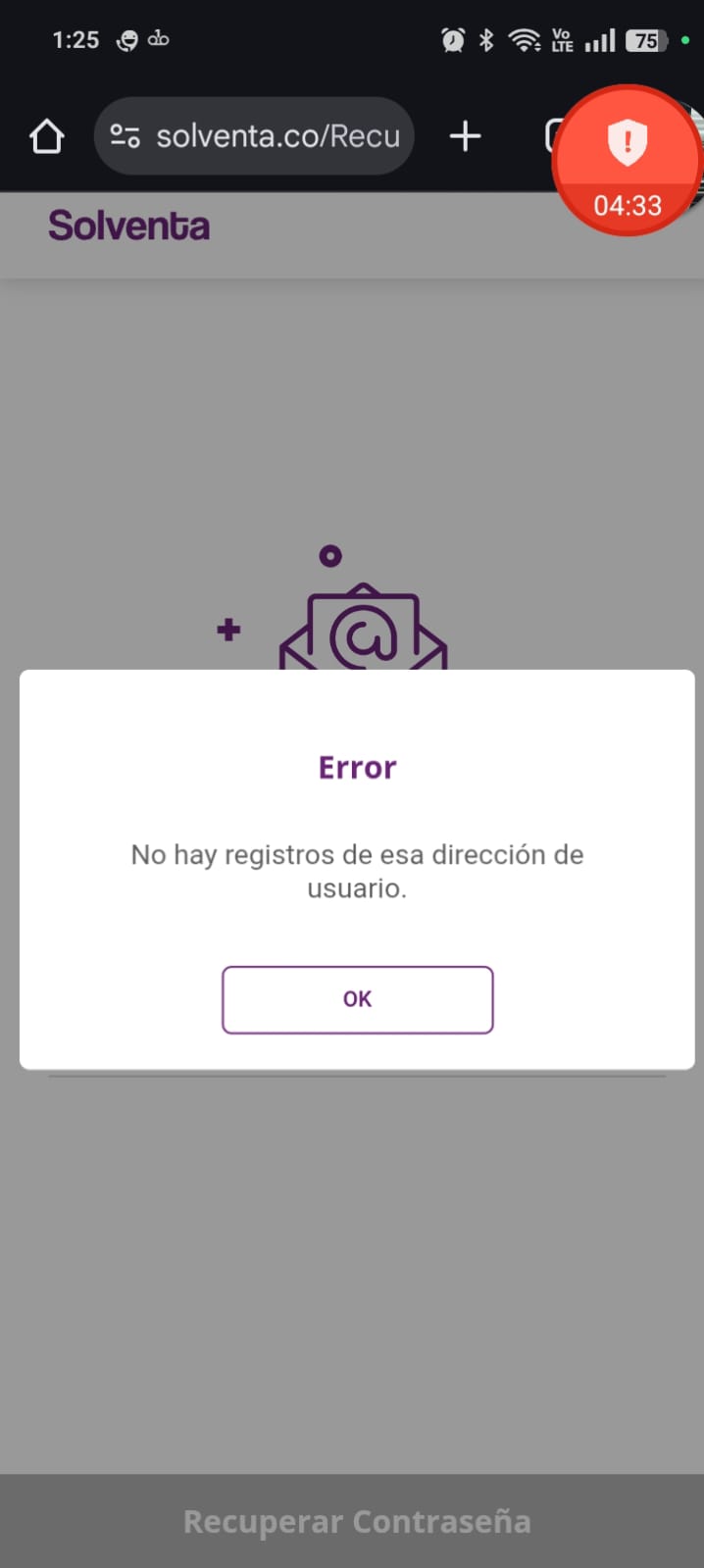Tap the red shield timer bubble

tap(627, 160)
